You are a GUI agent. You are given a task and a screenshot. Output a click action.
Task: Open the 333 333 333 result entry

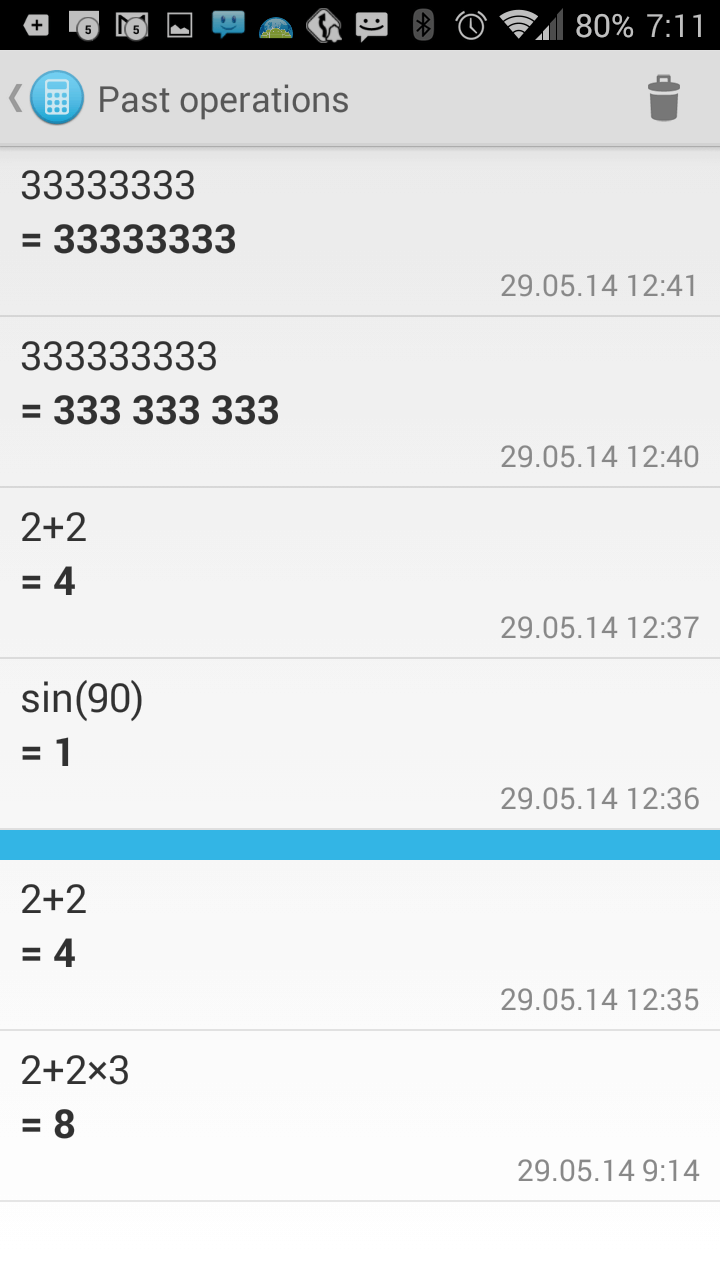coord(360,403)
